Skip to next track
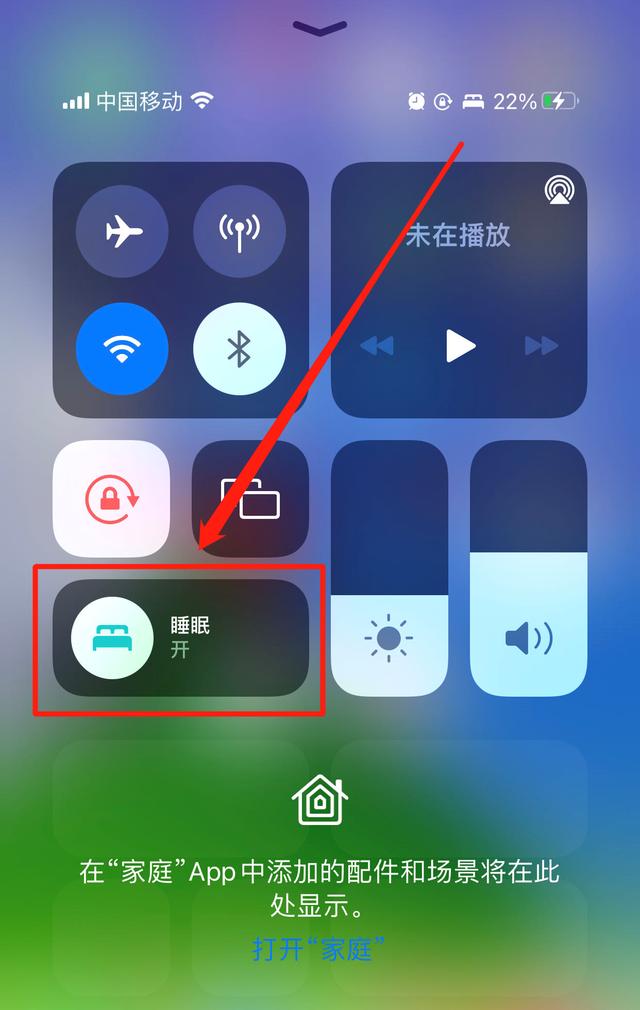Screen dimensions: 640x1010 tap(541, 346)
